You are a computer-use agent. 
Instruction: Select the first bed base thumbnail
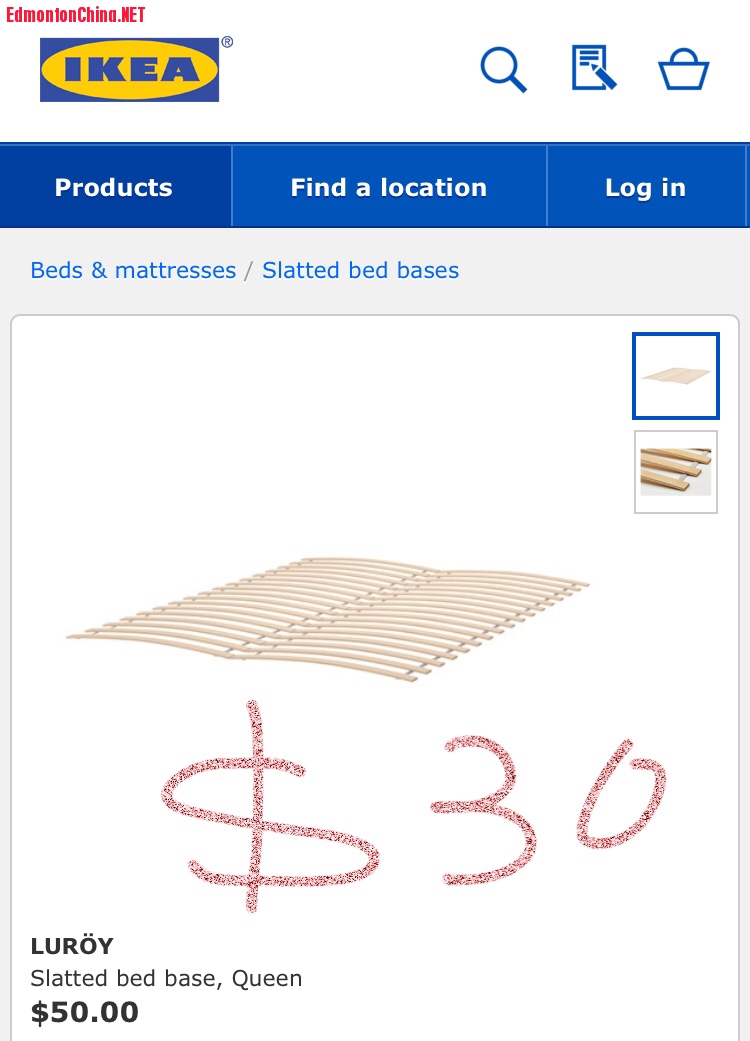pyautogui.click(x=676, y=376)
